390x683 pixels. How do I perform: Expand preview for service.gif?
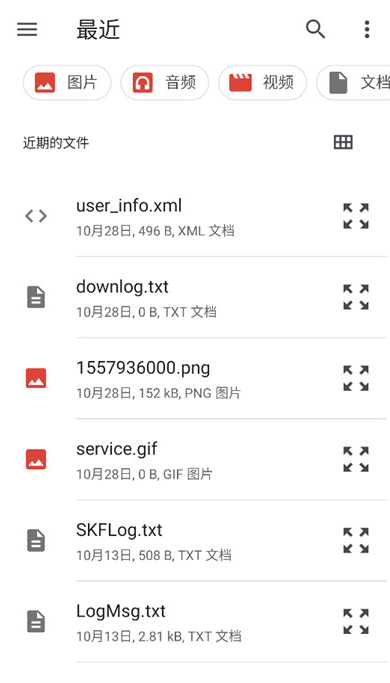coord(356,459)
